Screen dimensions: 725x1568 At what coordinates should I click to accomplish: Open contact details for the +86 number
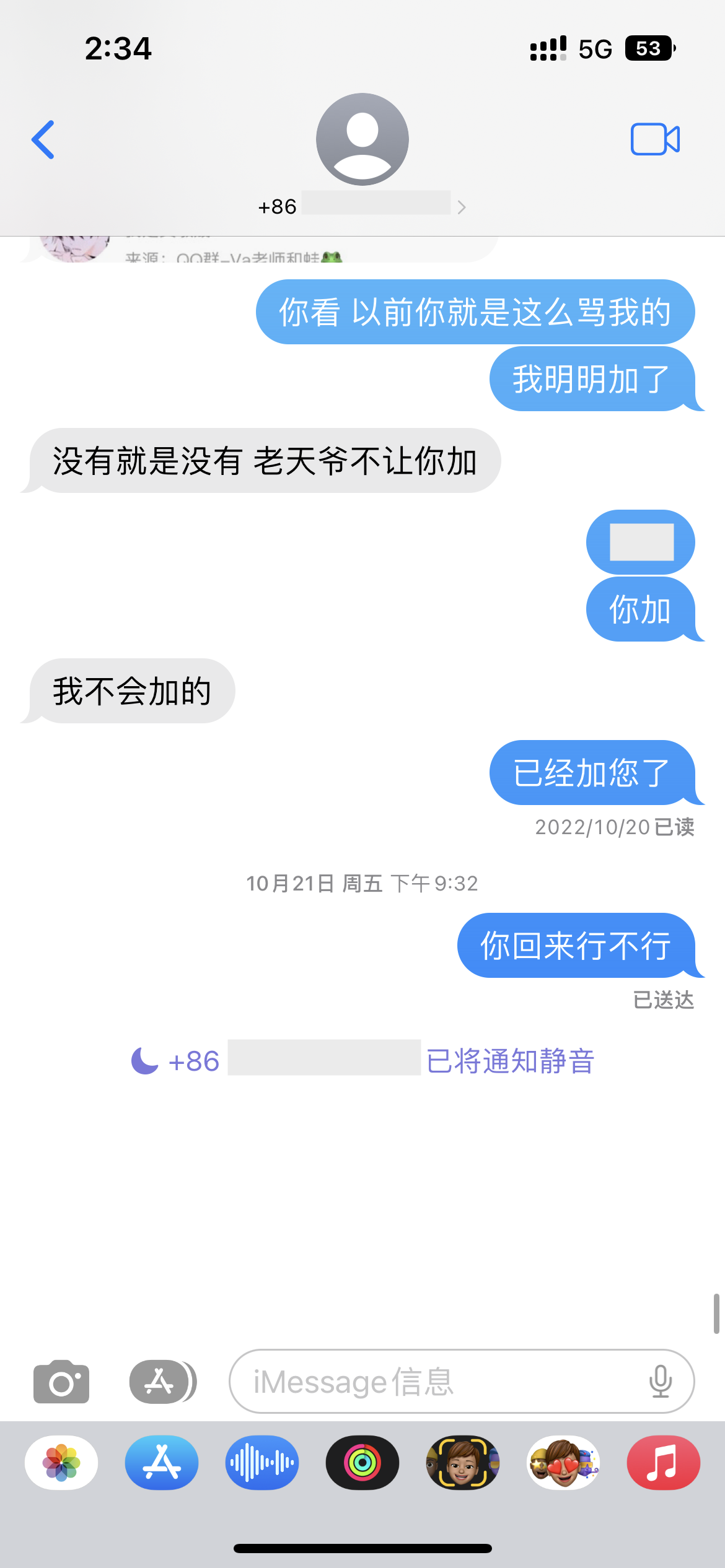tap(362, 206)
